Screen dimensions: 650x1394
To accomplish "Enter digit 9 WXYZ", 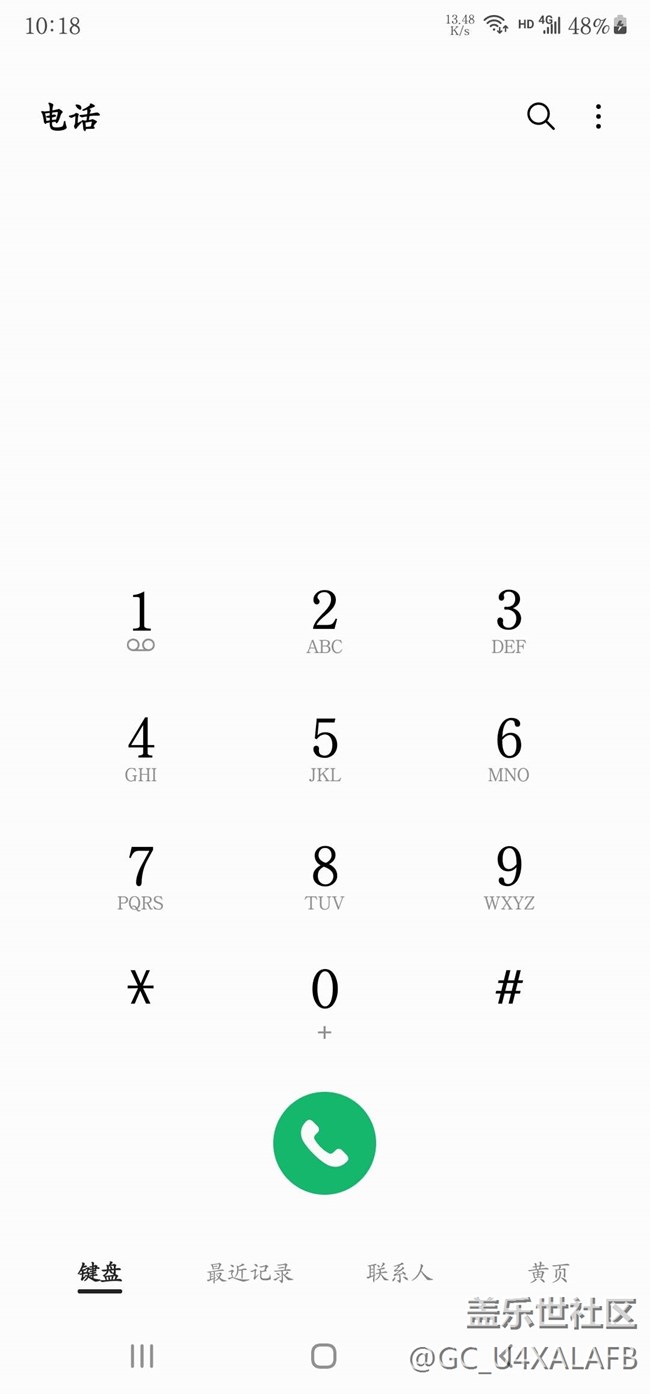I will coord(508,876).
